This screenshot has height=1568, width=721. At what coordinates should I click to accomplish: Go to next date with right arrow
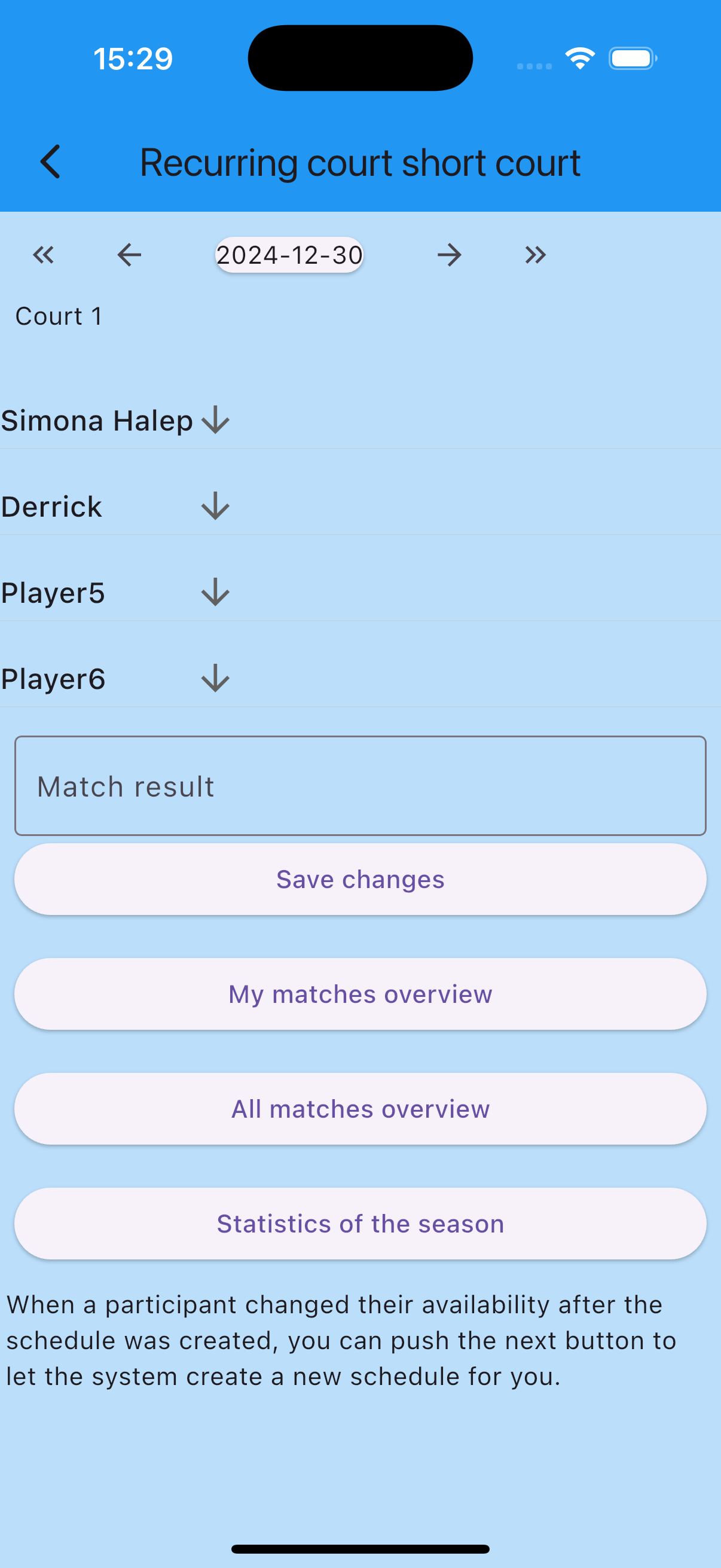449,254
